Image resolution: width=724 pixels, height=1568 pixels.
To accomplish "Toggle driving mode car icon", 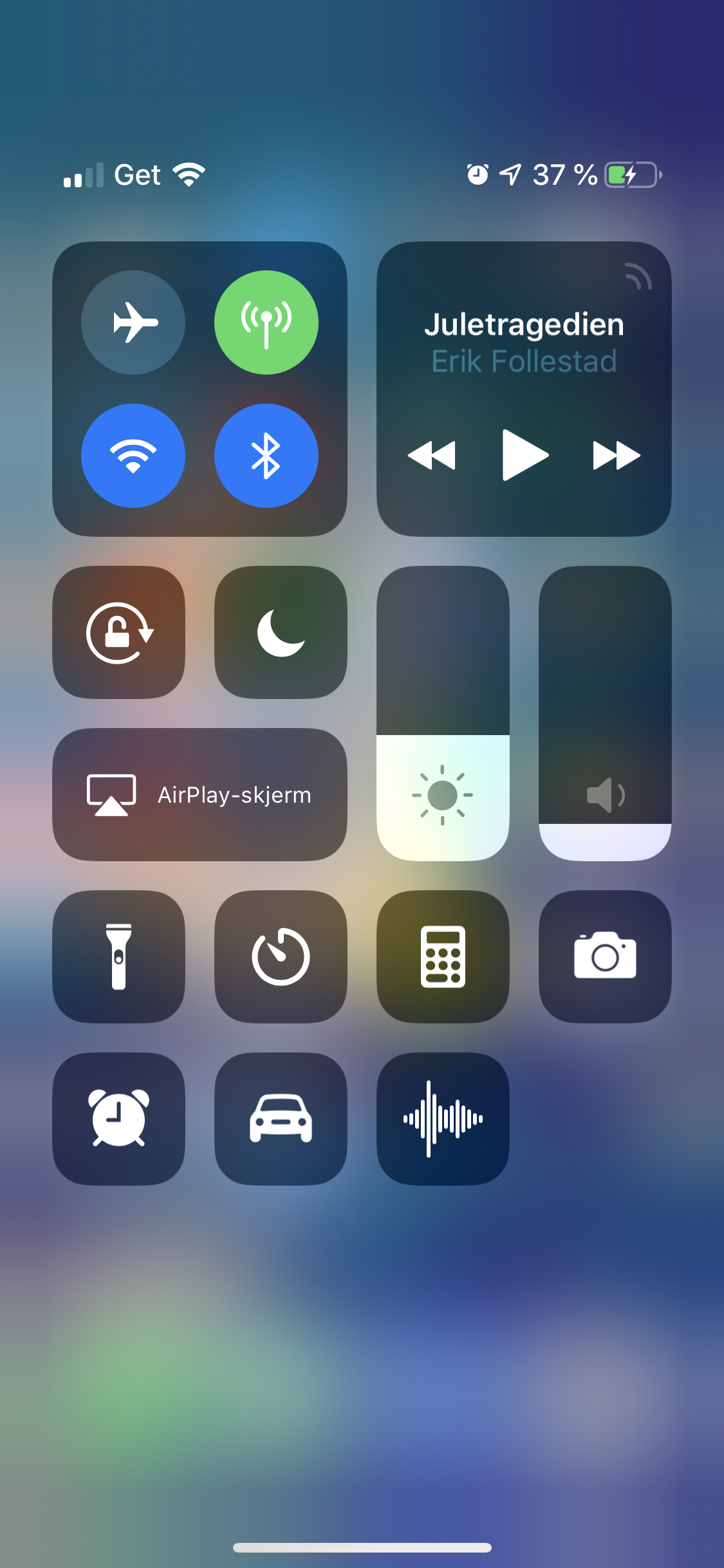I will point(281,1119).
